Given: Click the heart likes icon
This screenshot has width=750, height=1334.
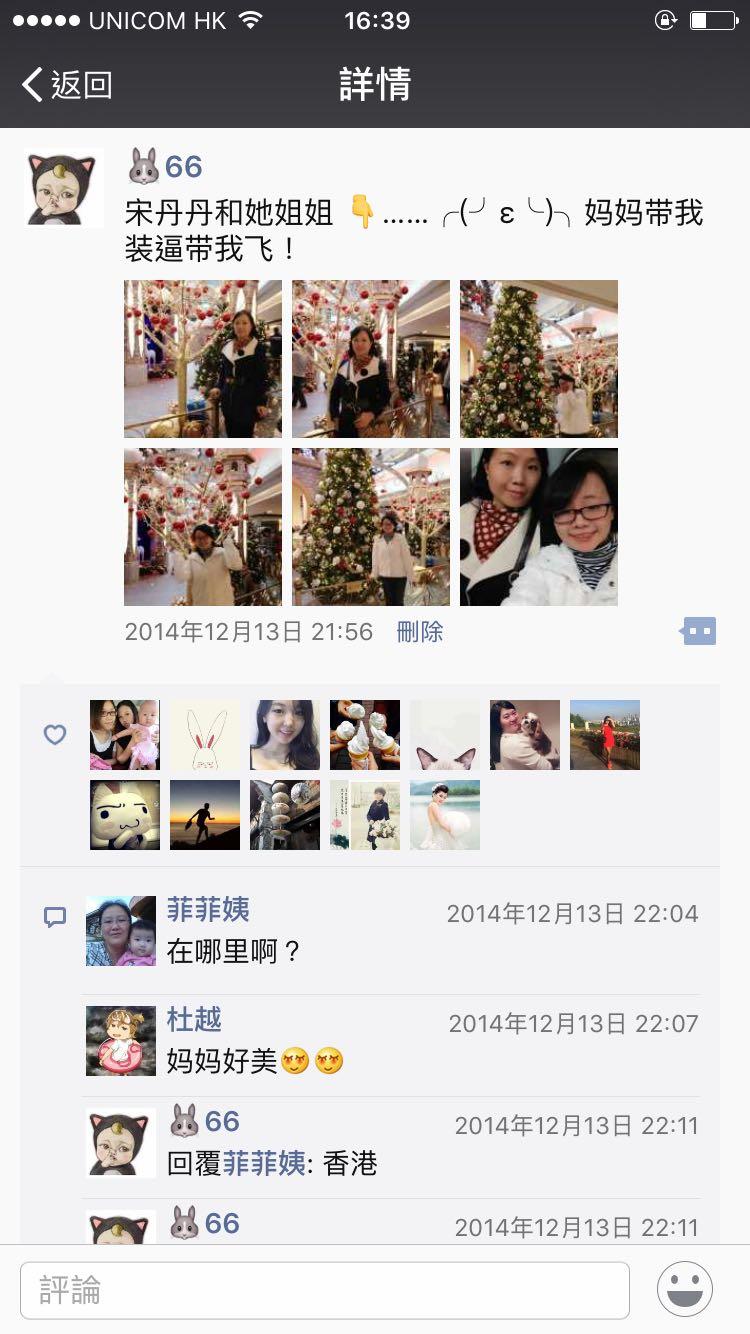Looking at the screenshot, I should pyautogui.click(x=54, y=734).
